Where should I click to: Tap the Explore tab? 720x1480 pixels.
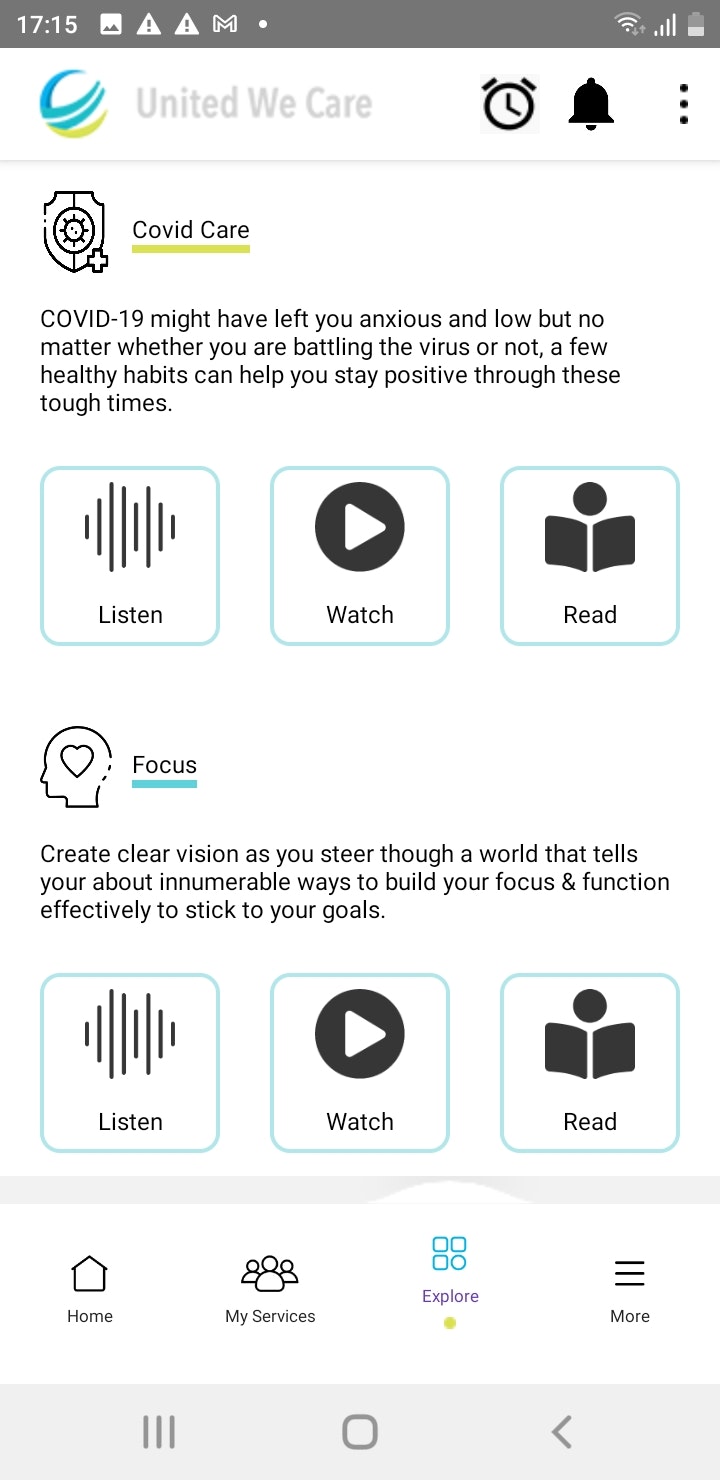point(450,1272)
